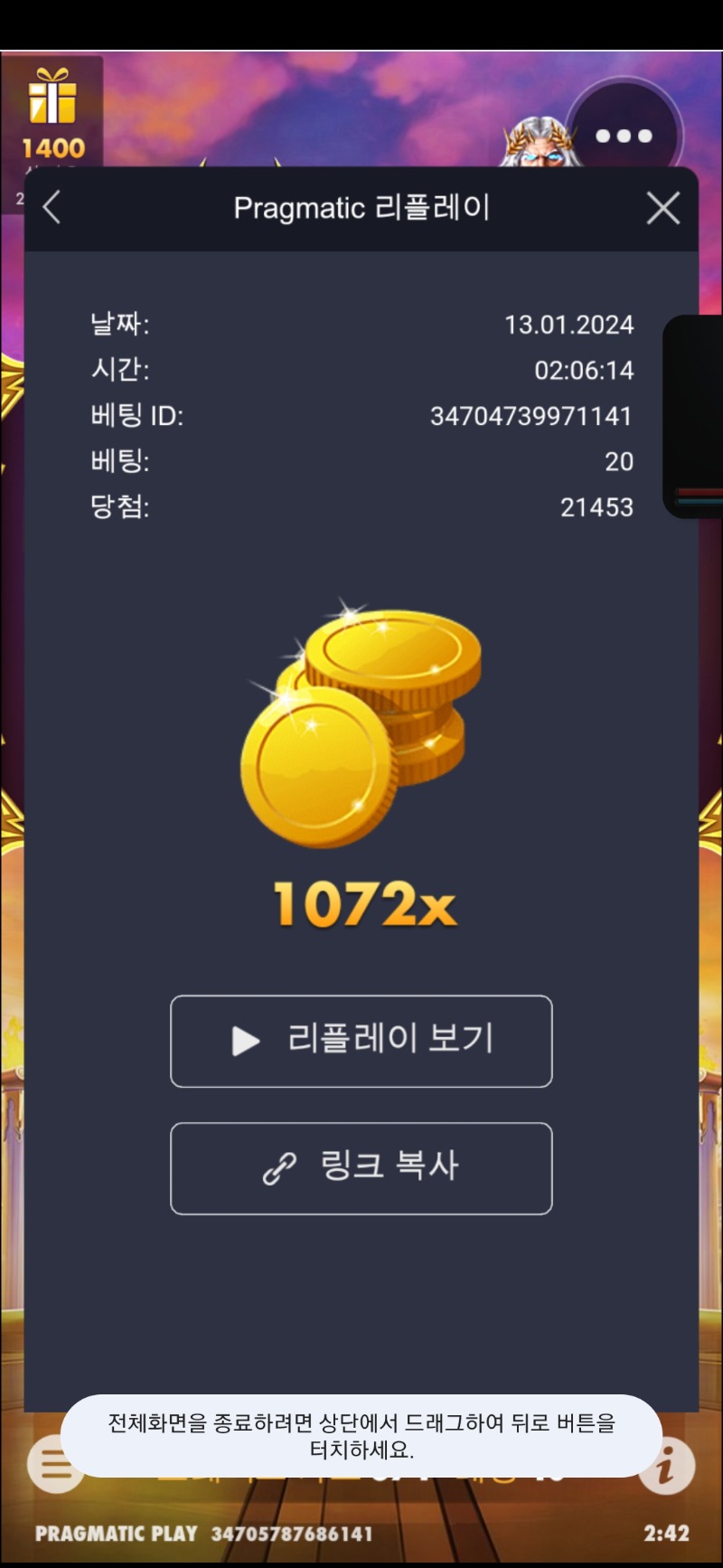Tap 리플레이 보기 to watch the replay
The width and height of the screenshot is (723, 1568).
pos(361,1041)
